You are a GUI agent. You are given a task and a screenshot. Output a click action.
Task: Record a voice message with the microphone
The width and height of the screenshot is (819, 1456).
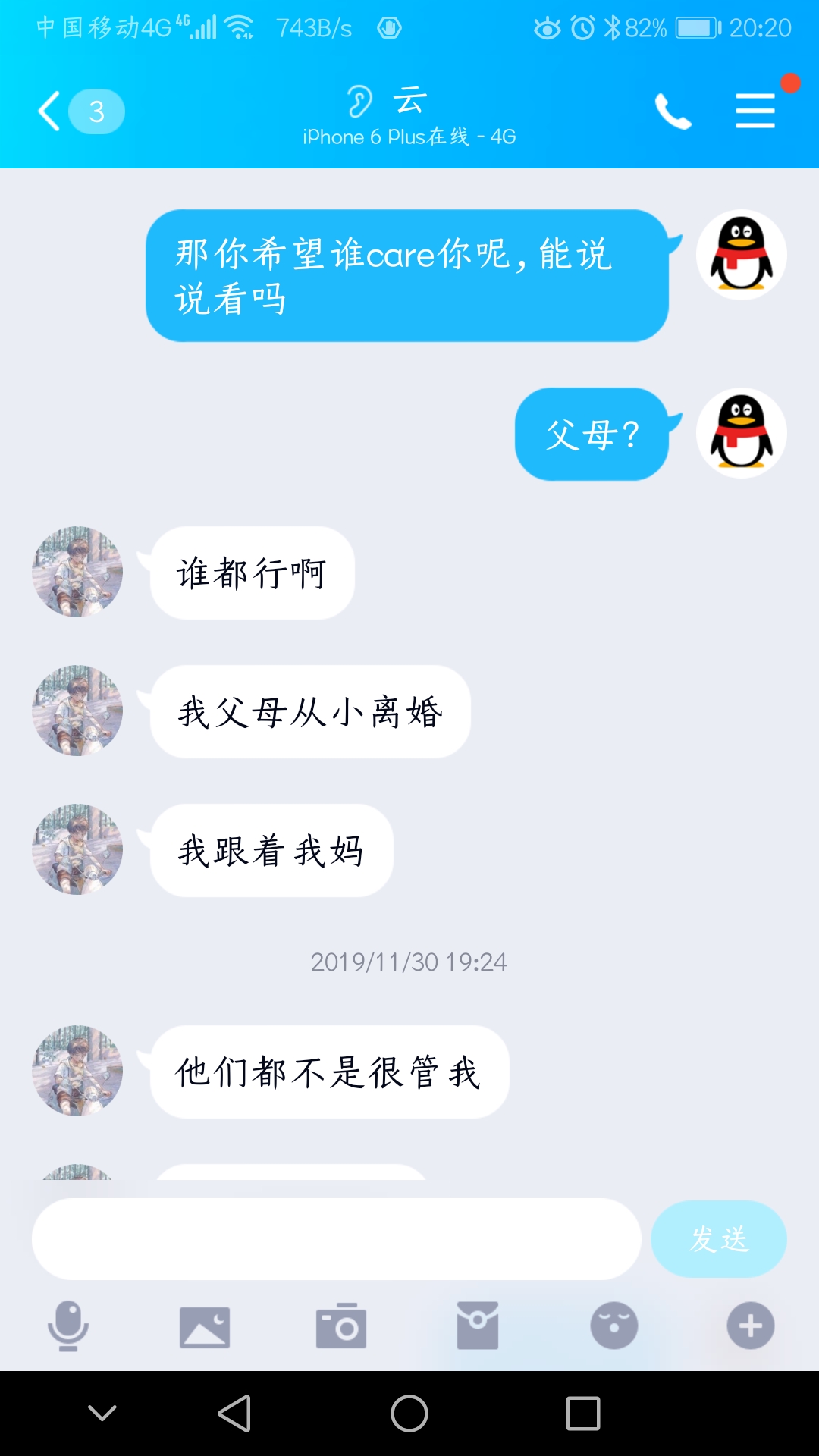click(68, 1326)
